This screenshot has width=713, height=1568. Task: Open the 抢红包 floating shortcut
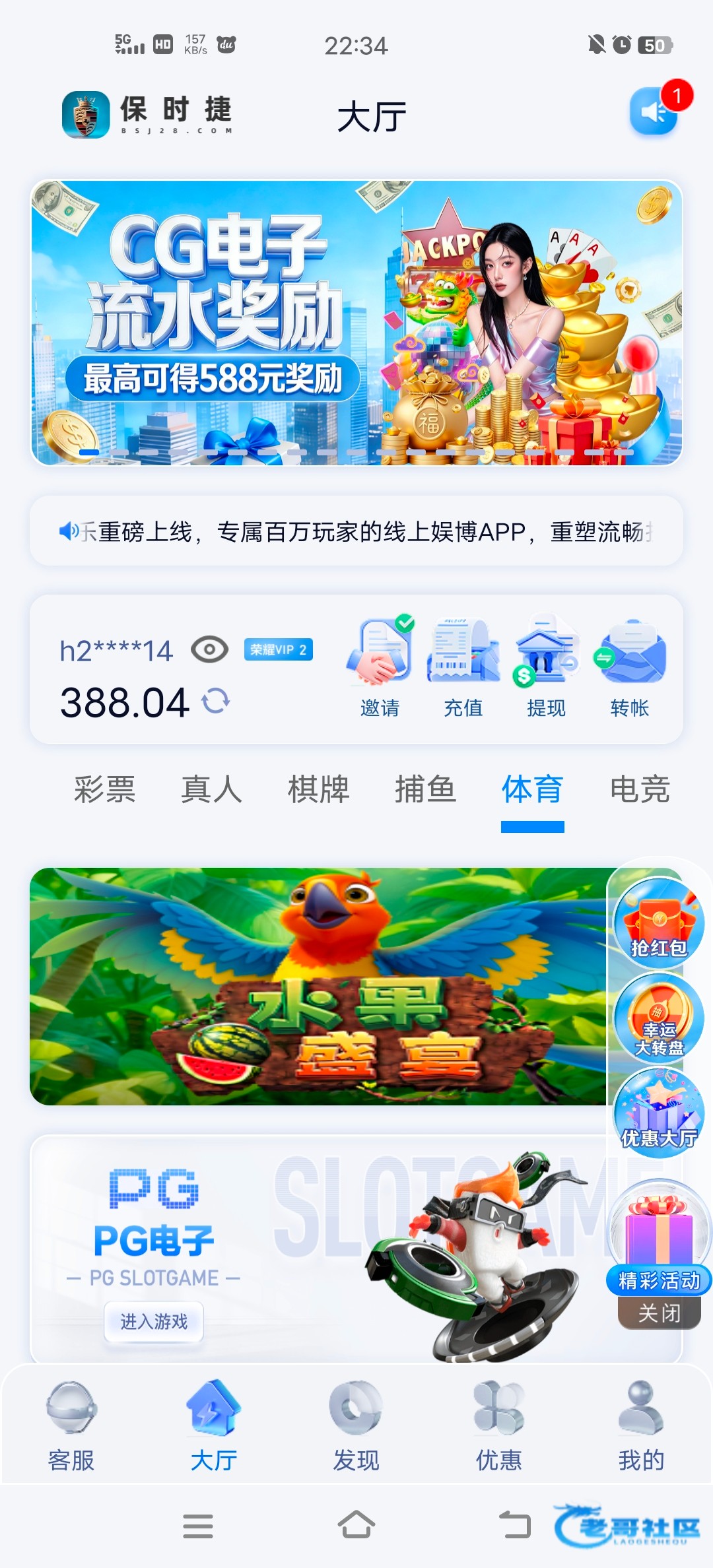(658, 923)
